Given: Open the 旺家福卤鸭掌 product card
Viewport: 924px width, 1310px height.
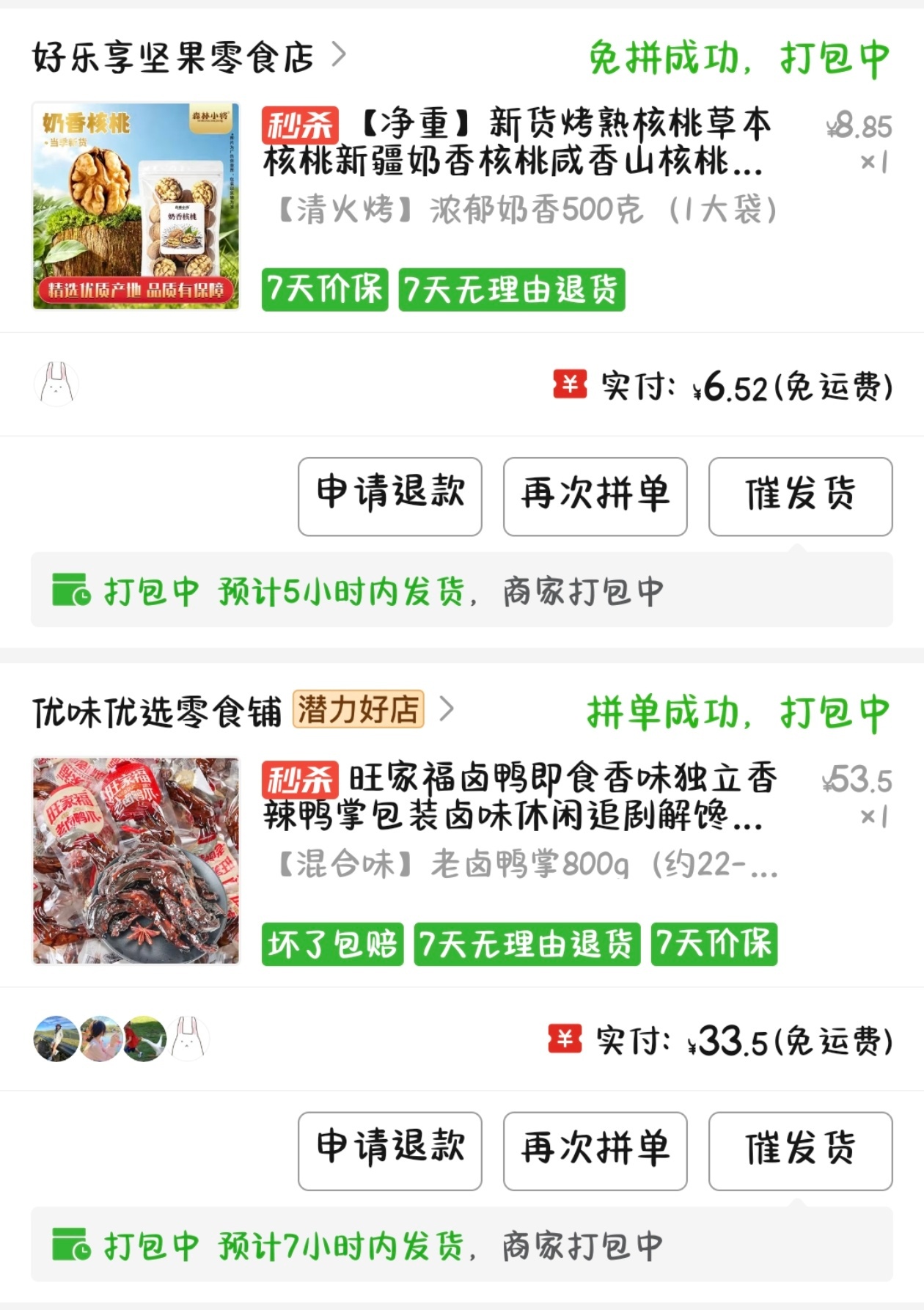Looking at the screenshot, I should (462, 860).
